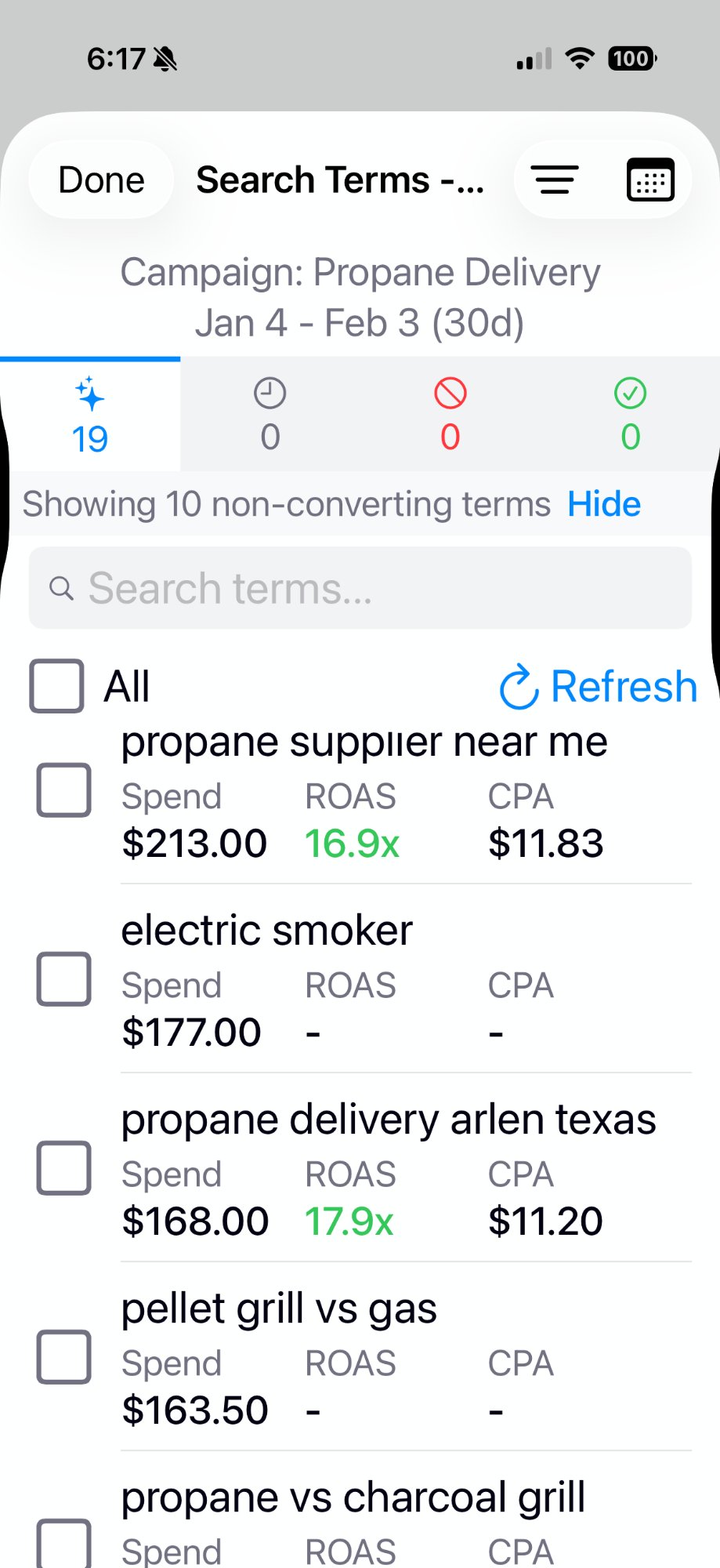Select the propane delivery arlen texas checkbox
720x1568 pixels.
click(x=63, y=1170)
